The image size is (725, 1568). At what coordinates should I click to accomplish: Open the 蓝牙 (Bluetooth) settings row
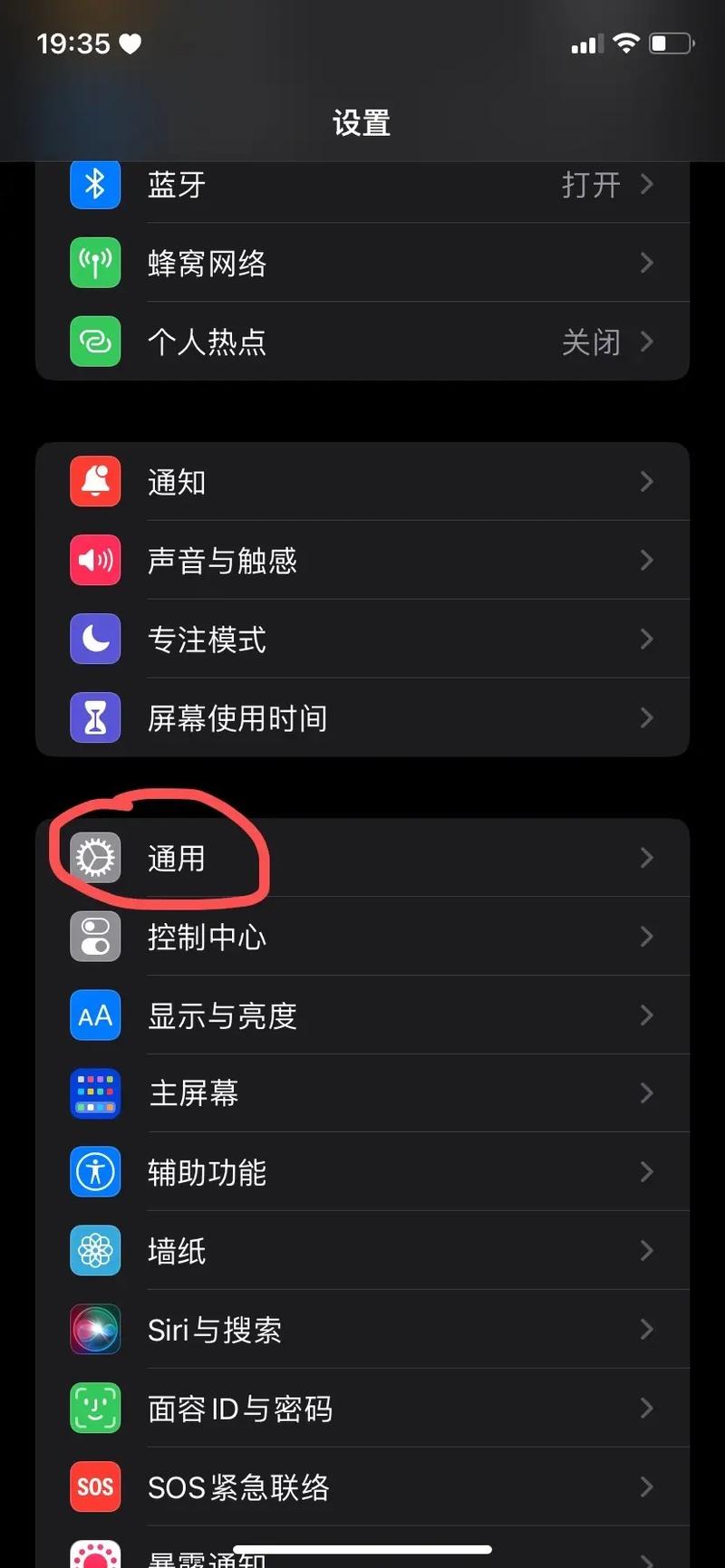point(362,186)
